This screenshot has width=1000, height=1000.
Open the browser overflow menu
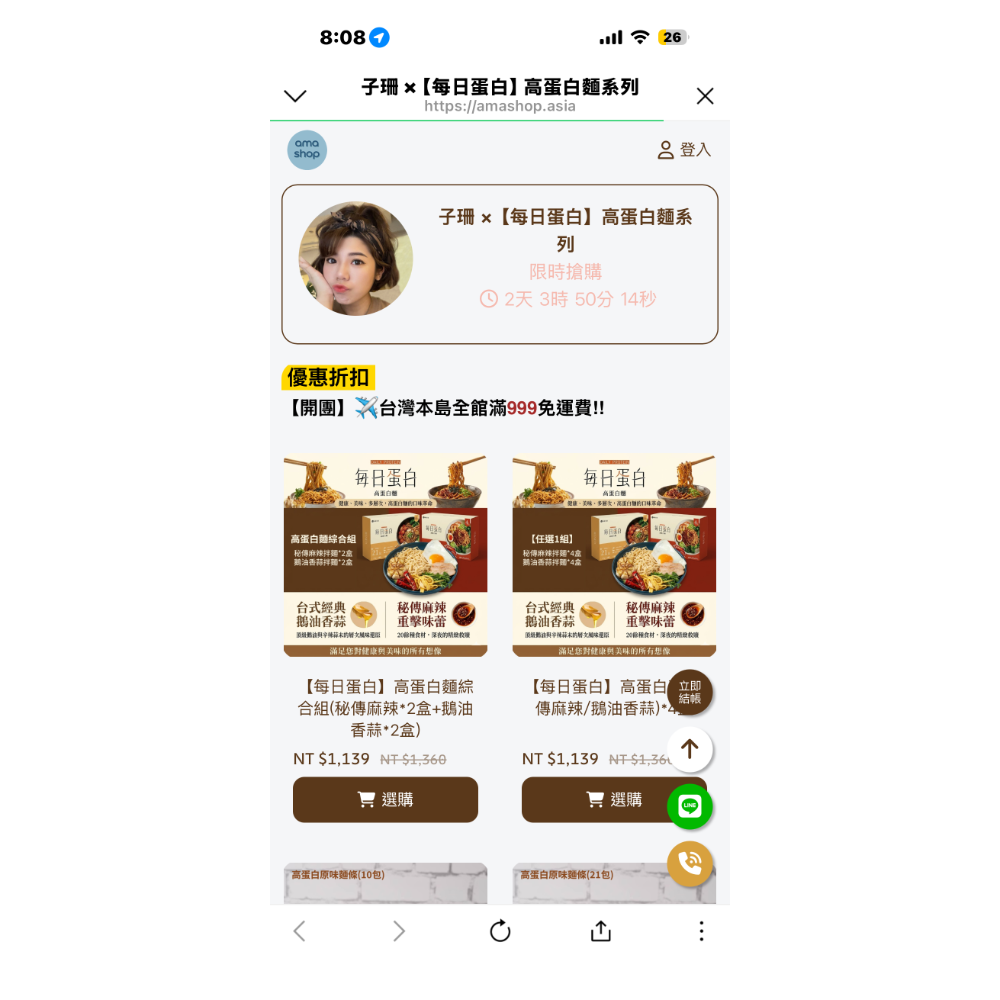point(702,931)
